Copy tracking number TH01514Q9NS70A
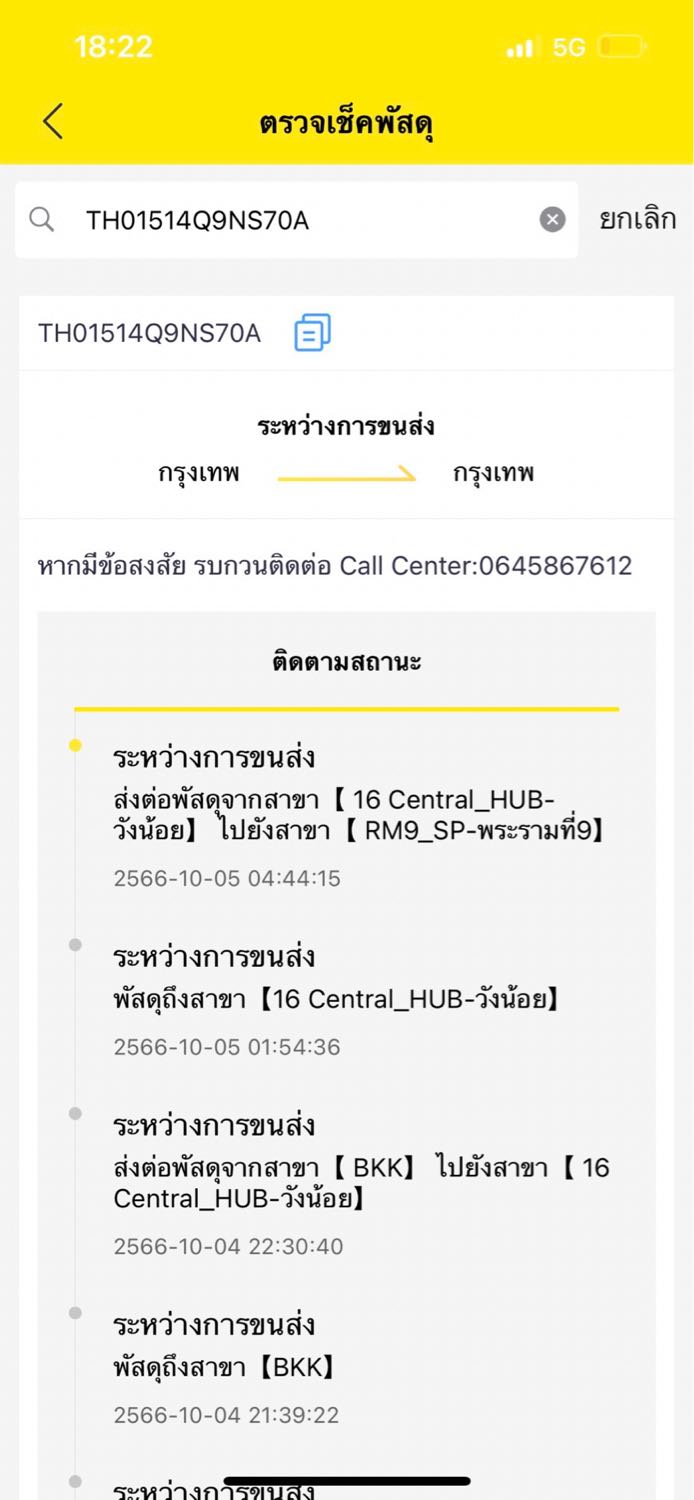694x1500 pixels. click(x=312, y=332)
